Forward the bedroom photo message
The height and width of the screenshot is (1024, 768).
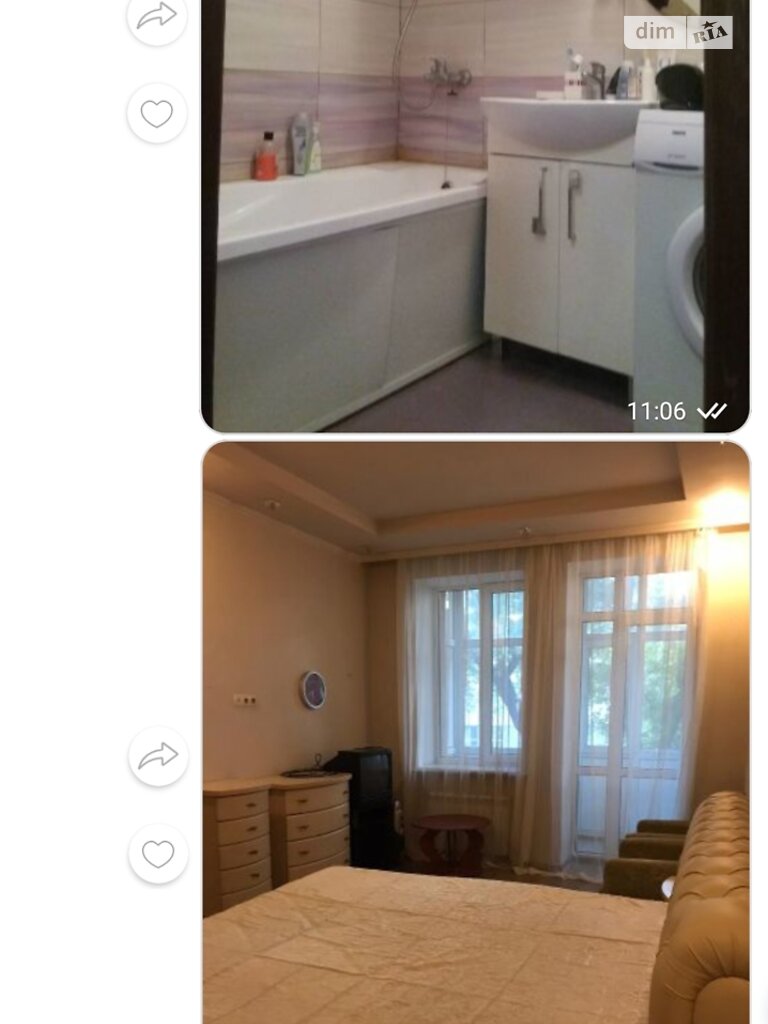point(158,756)
